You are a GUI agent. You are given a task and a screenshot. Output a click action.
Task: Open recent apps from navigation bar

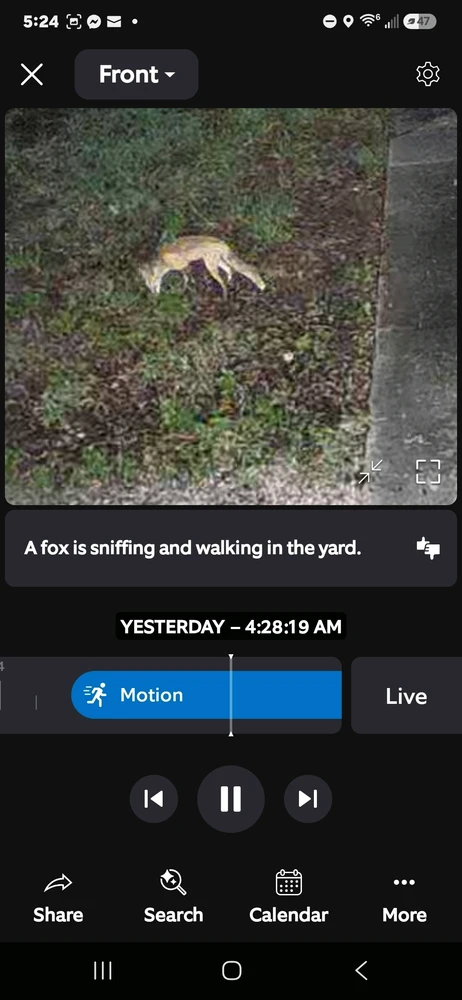coord(102,971)
